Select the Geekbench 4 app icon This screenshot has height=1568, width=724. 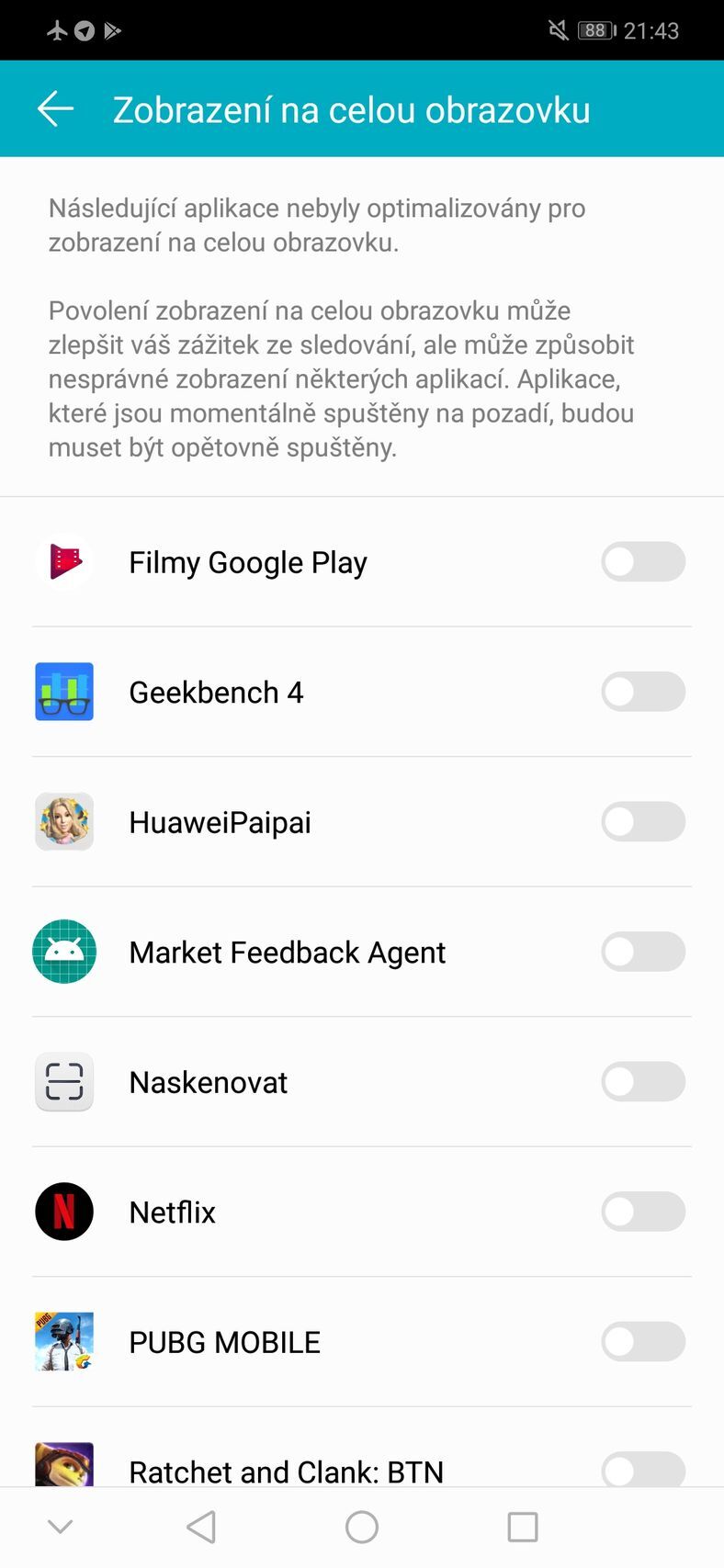63,692
